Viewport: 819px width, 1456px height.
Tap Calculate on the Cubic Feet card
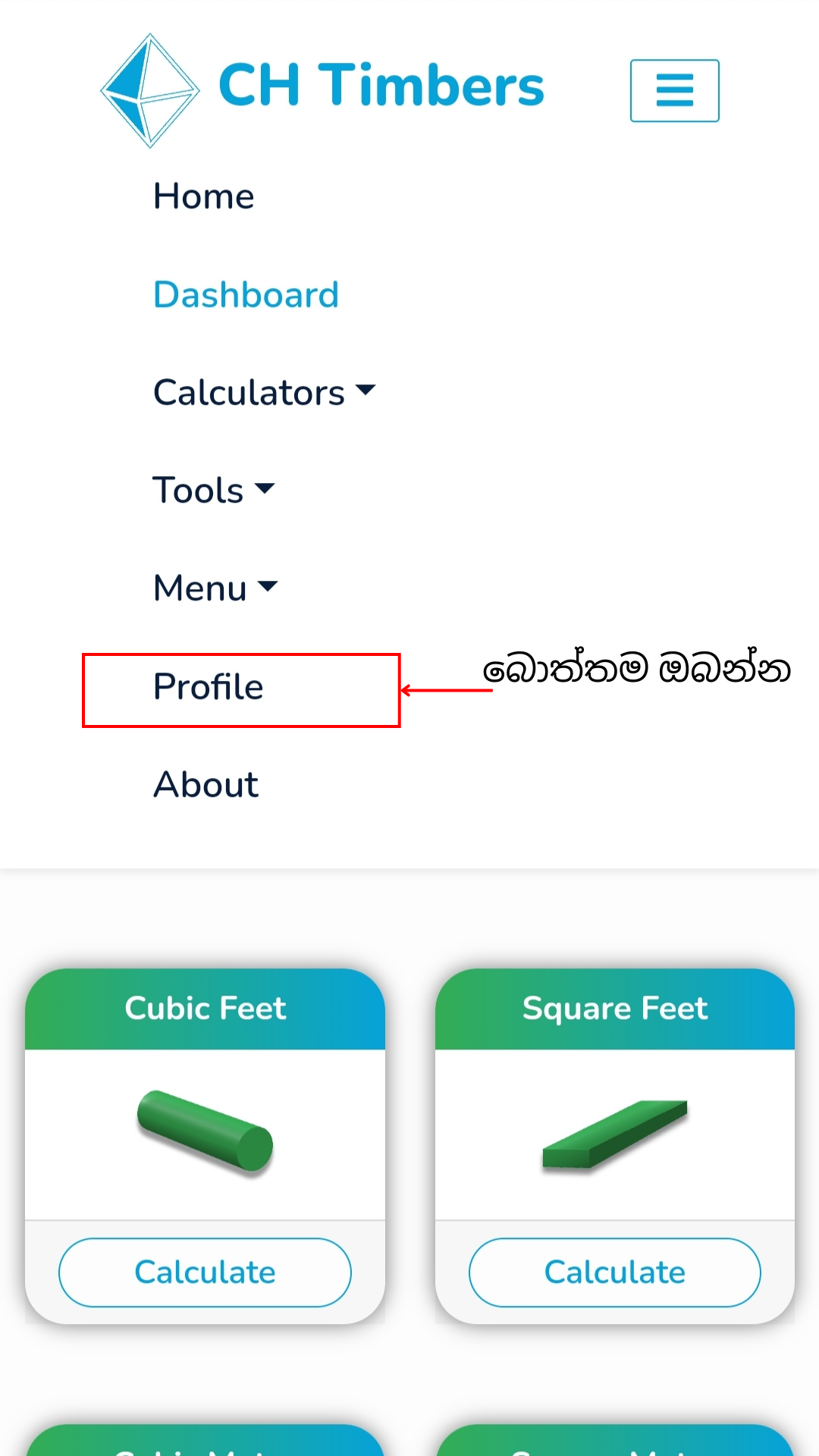coord(205,1272)
